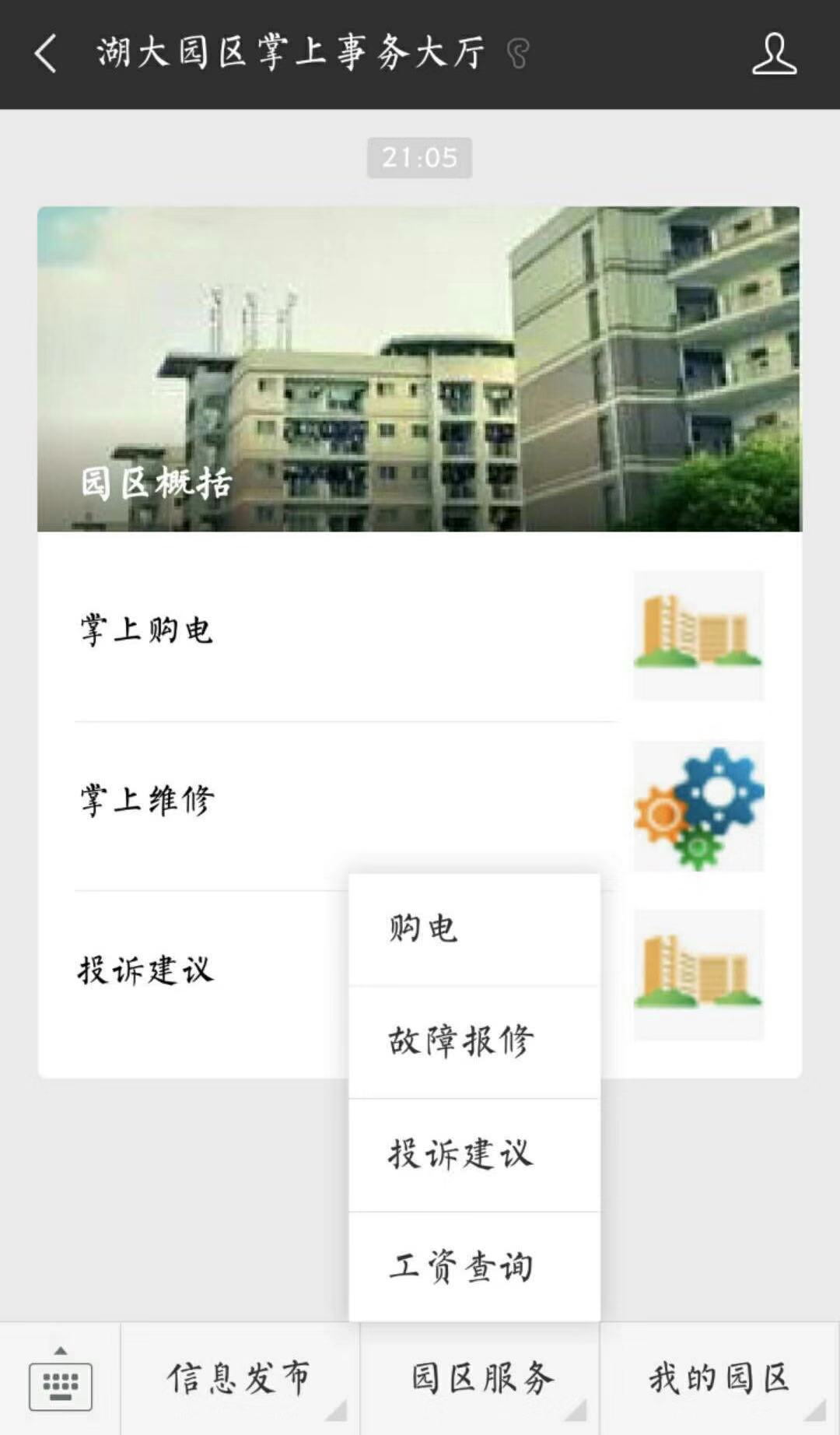Expand the 我的园区 menu
The height and width of the screenshot is (1435, 840).
pyautogui.click(x=719, y=1379)
